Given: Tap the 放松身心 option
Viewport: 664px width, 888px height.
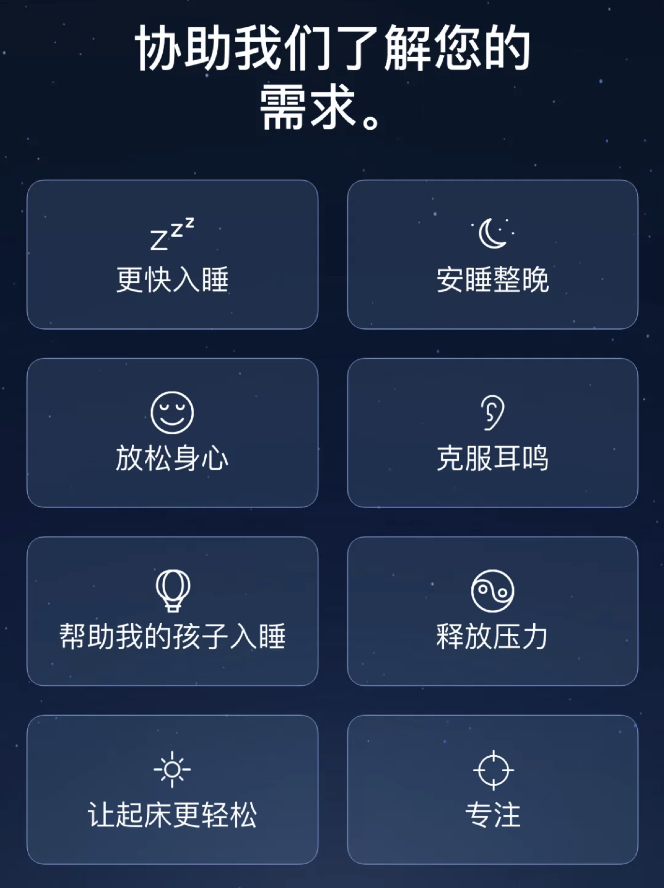Looking at the screenshot, I should (x=172, y=433).
